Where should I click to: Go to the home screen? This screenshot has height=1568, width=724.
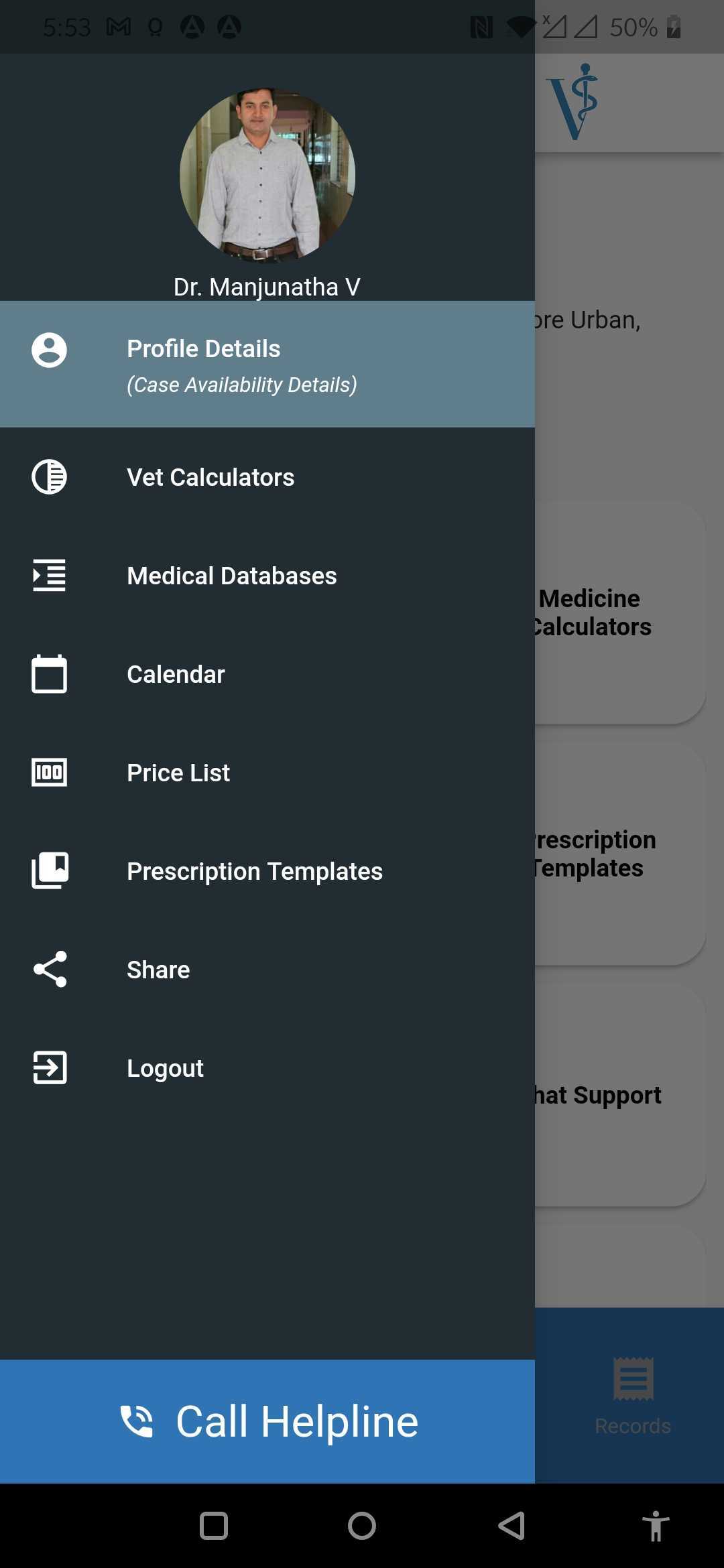click(362, 1526)
